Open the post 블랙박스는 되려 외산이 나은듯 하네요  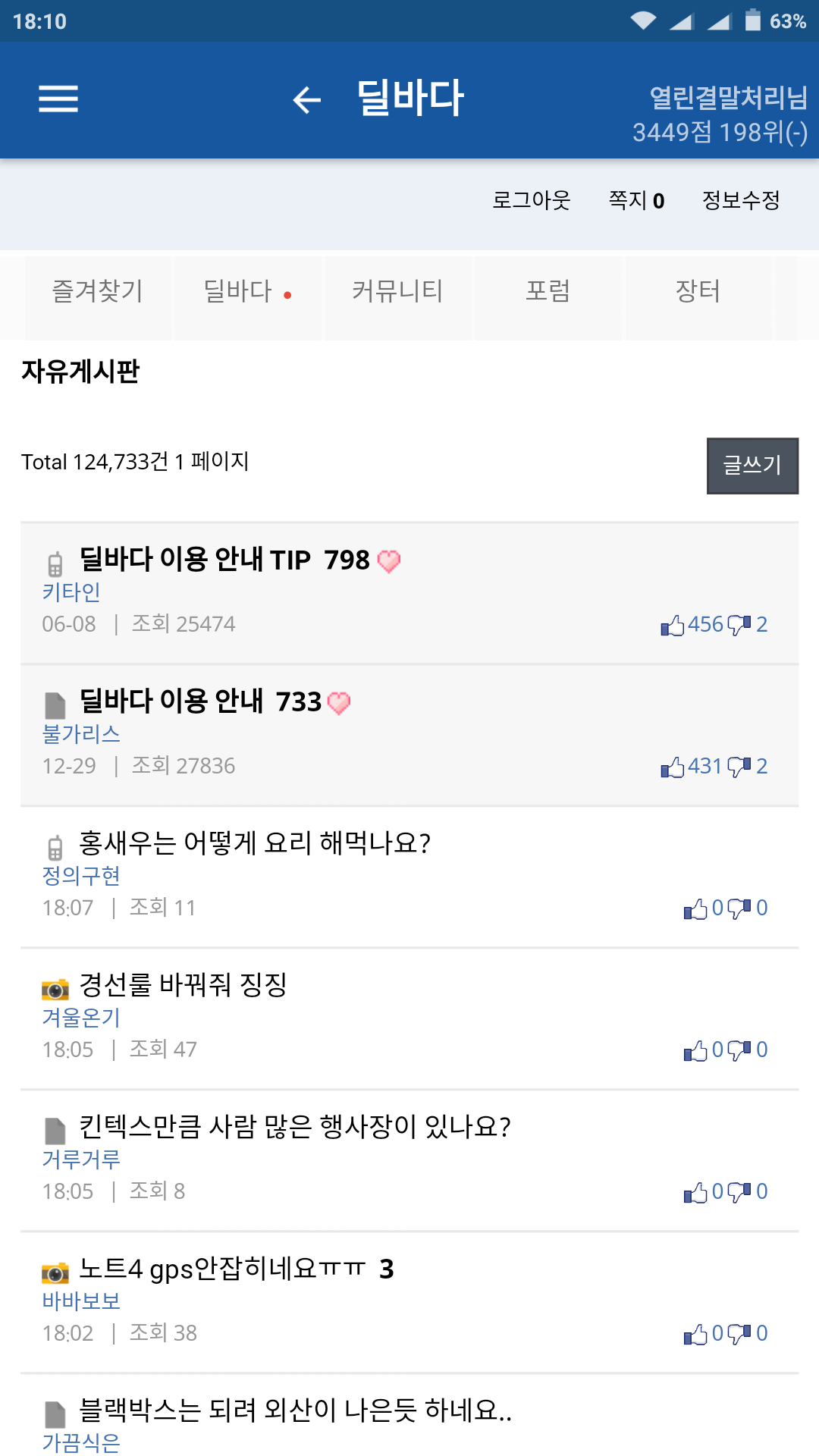point(294,1410)
